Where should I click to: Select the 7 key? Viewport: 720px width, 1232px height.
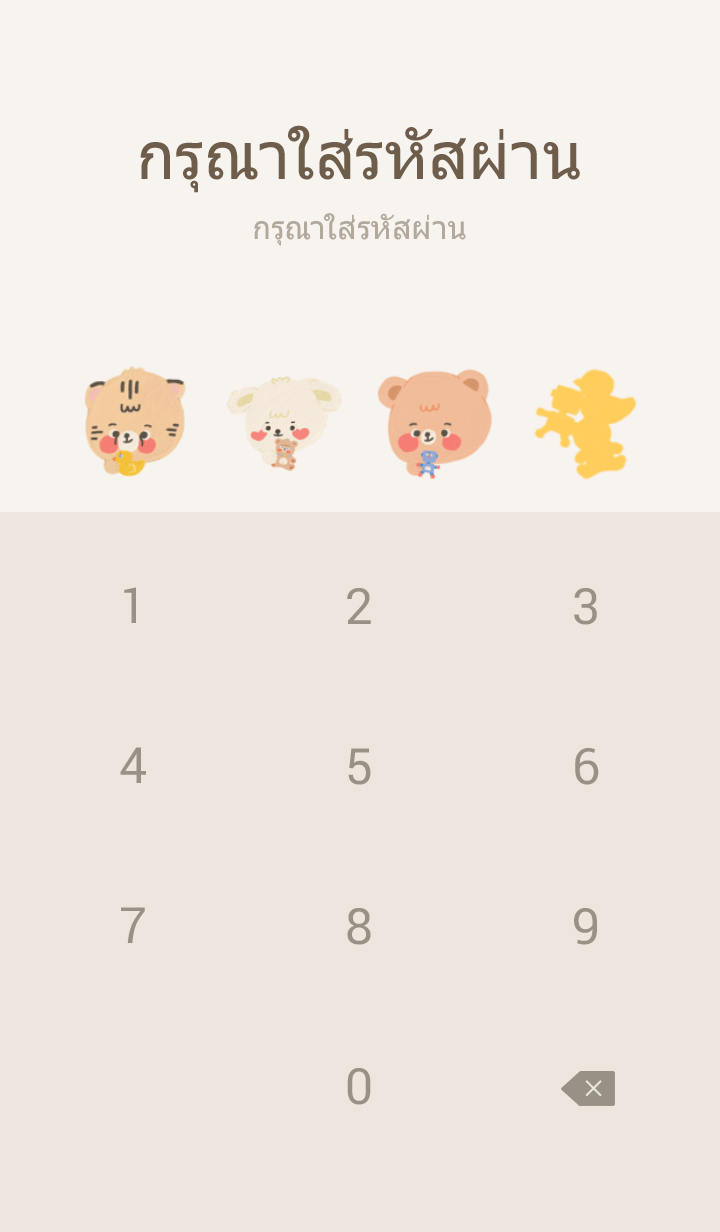[132, 926]
